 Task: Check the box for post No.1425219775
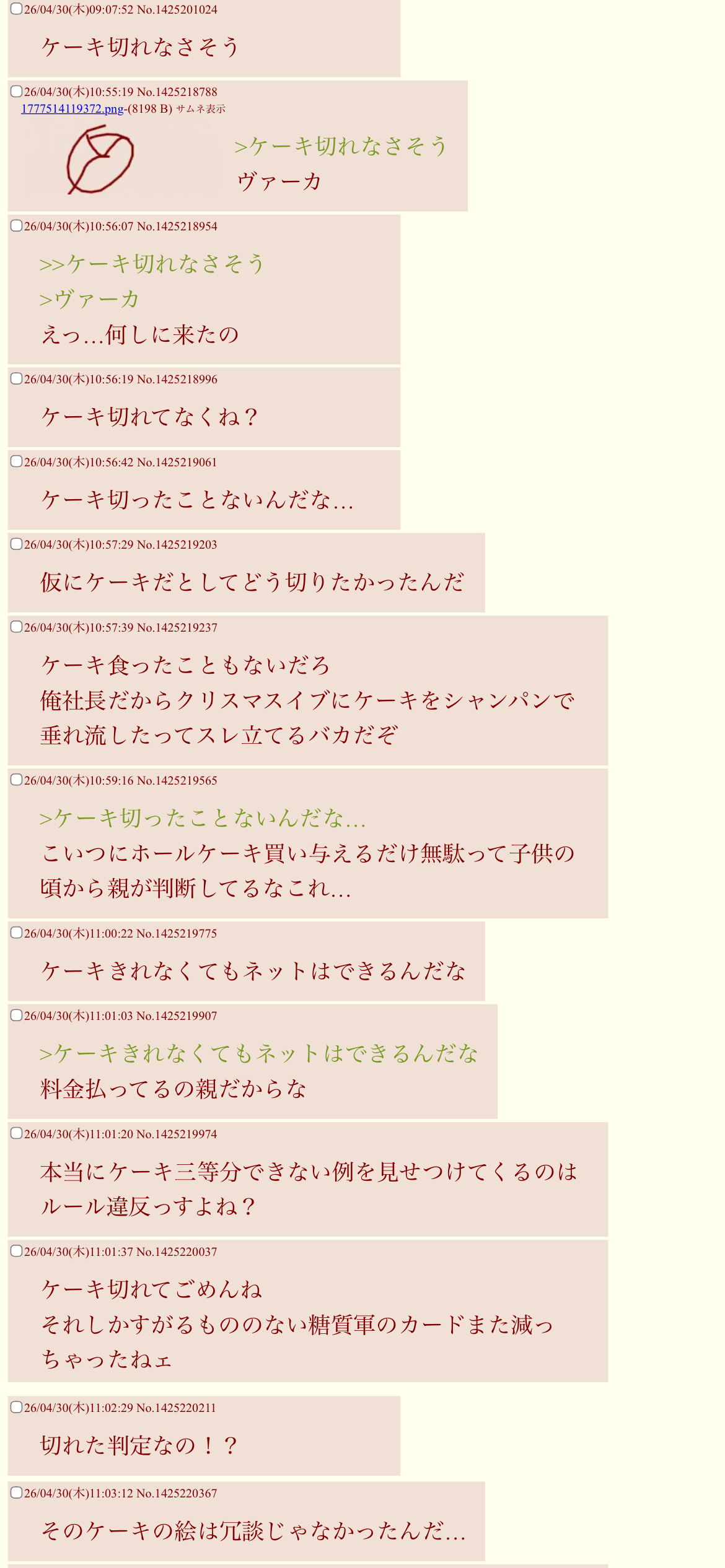point(17,933)
